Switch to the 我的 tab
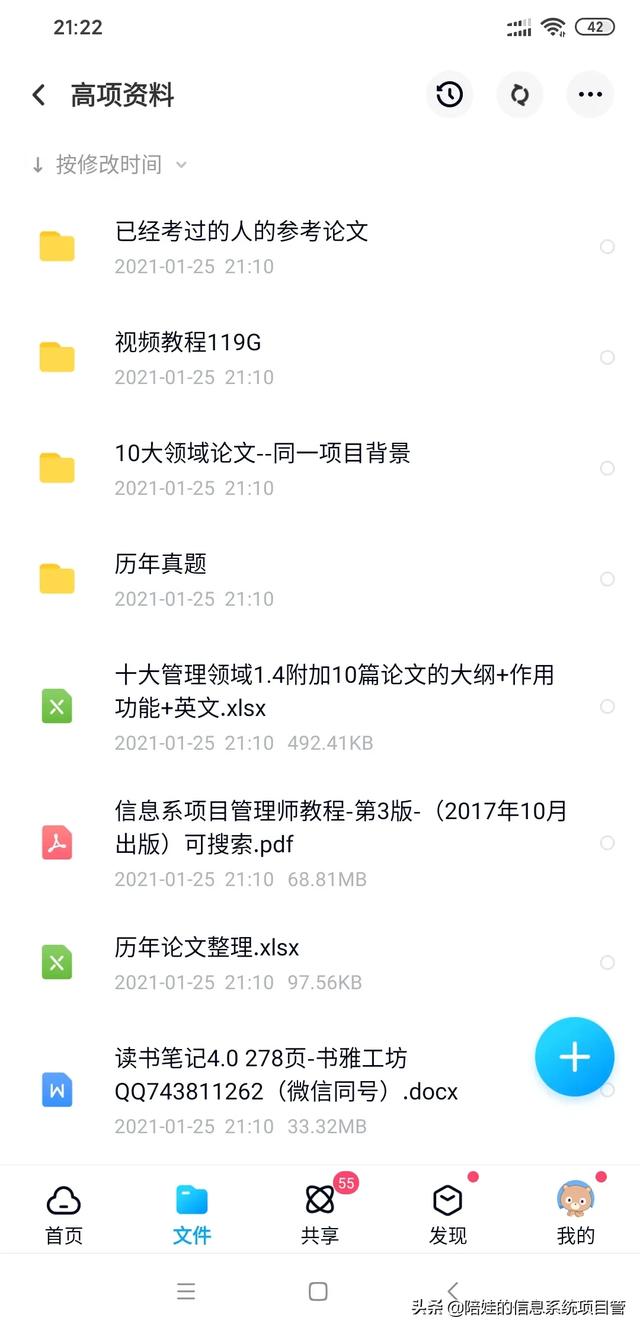The image size is (640, 1330). [x=575, y=1213]
